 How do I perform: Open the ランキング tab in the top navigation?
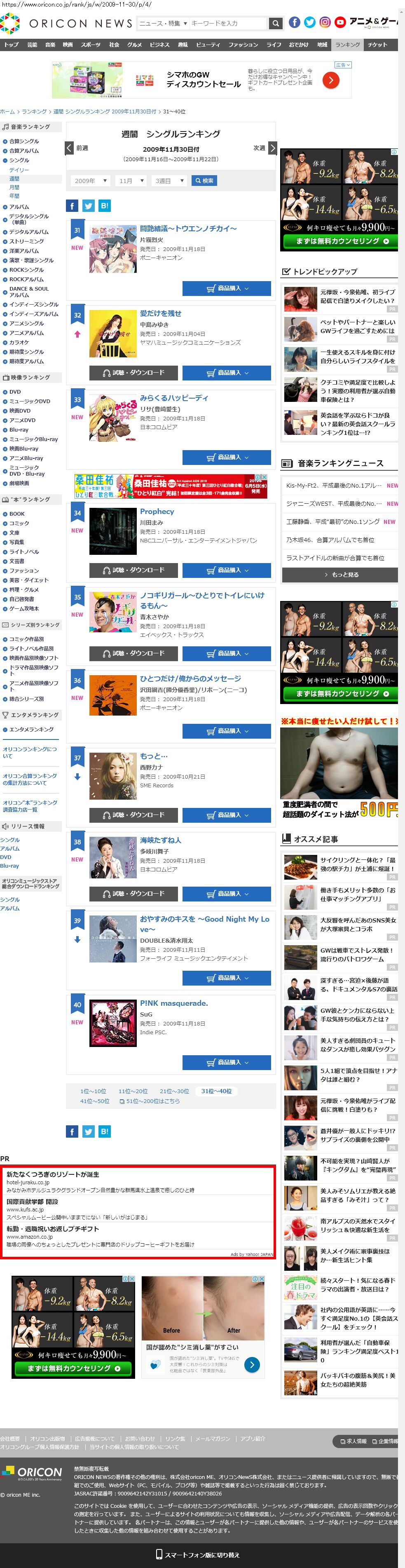(x=347, y=45)
